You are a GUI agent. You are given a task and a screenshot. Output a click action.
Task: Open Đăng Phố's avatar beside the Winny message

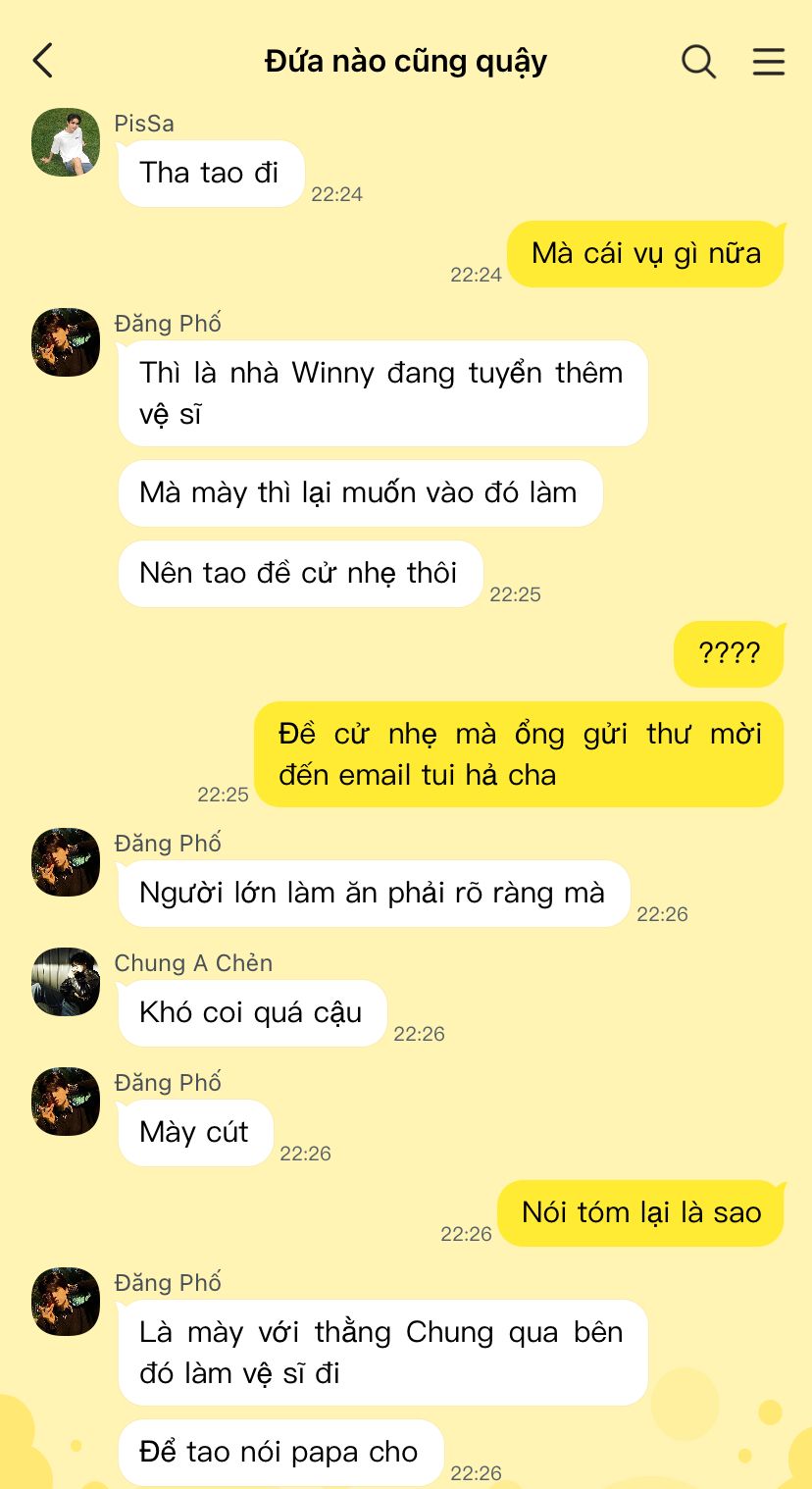66,342
